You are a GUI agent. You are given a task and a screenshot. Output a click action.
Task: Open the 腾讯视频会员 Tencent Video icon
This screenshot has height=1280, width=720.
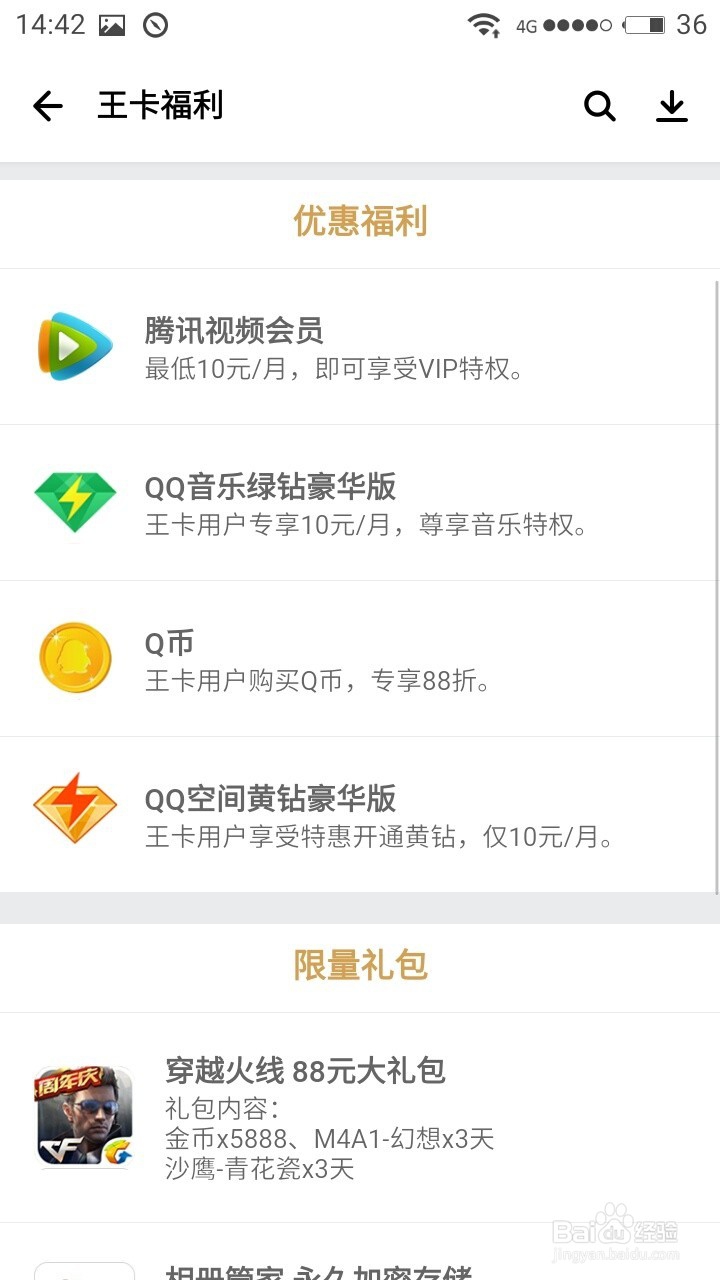pos(74,345)
